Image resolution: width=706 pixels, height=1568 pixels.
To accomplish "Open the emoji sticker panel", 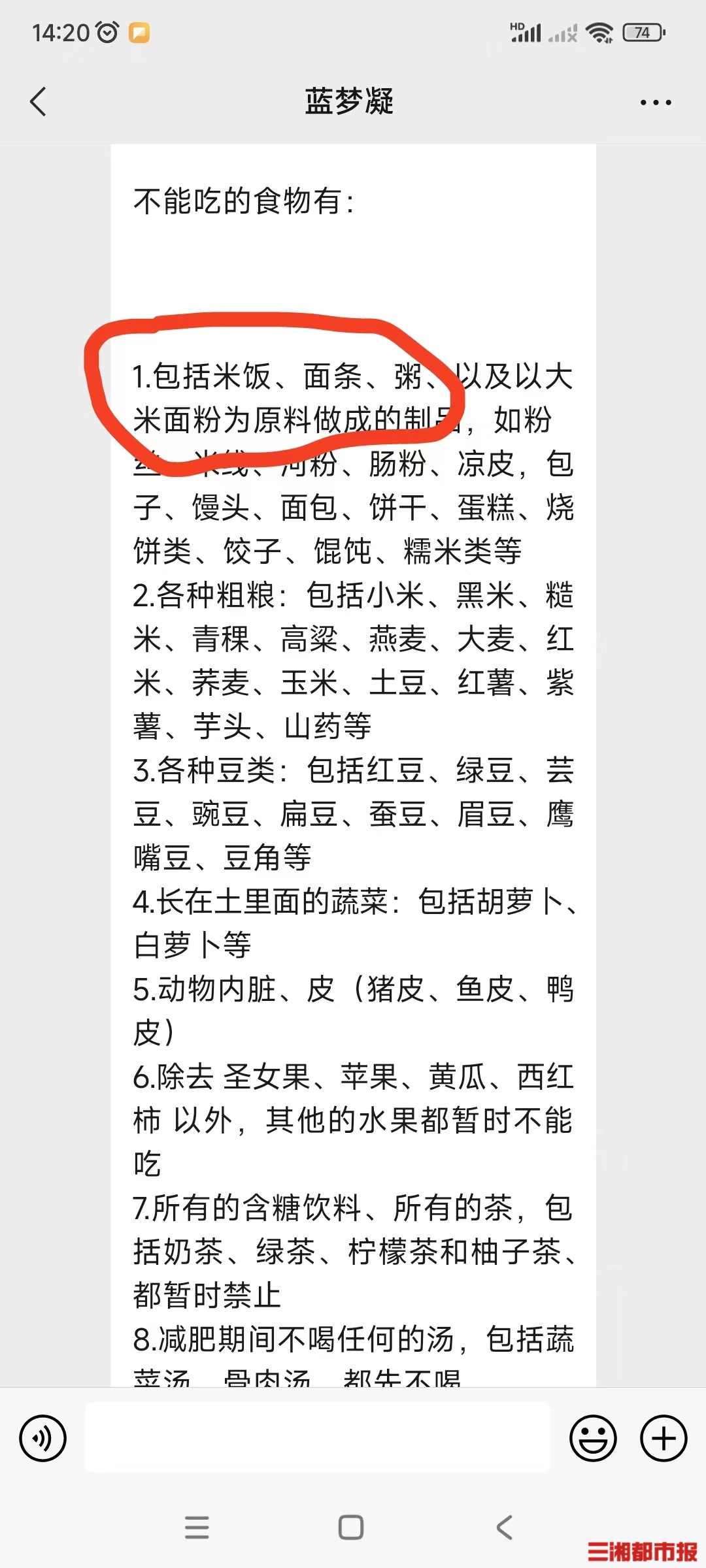I will (593, 1438).
